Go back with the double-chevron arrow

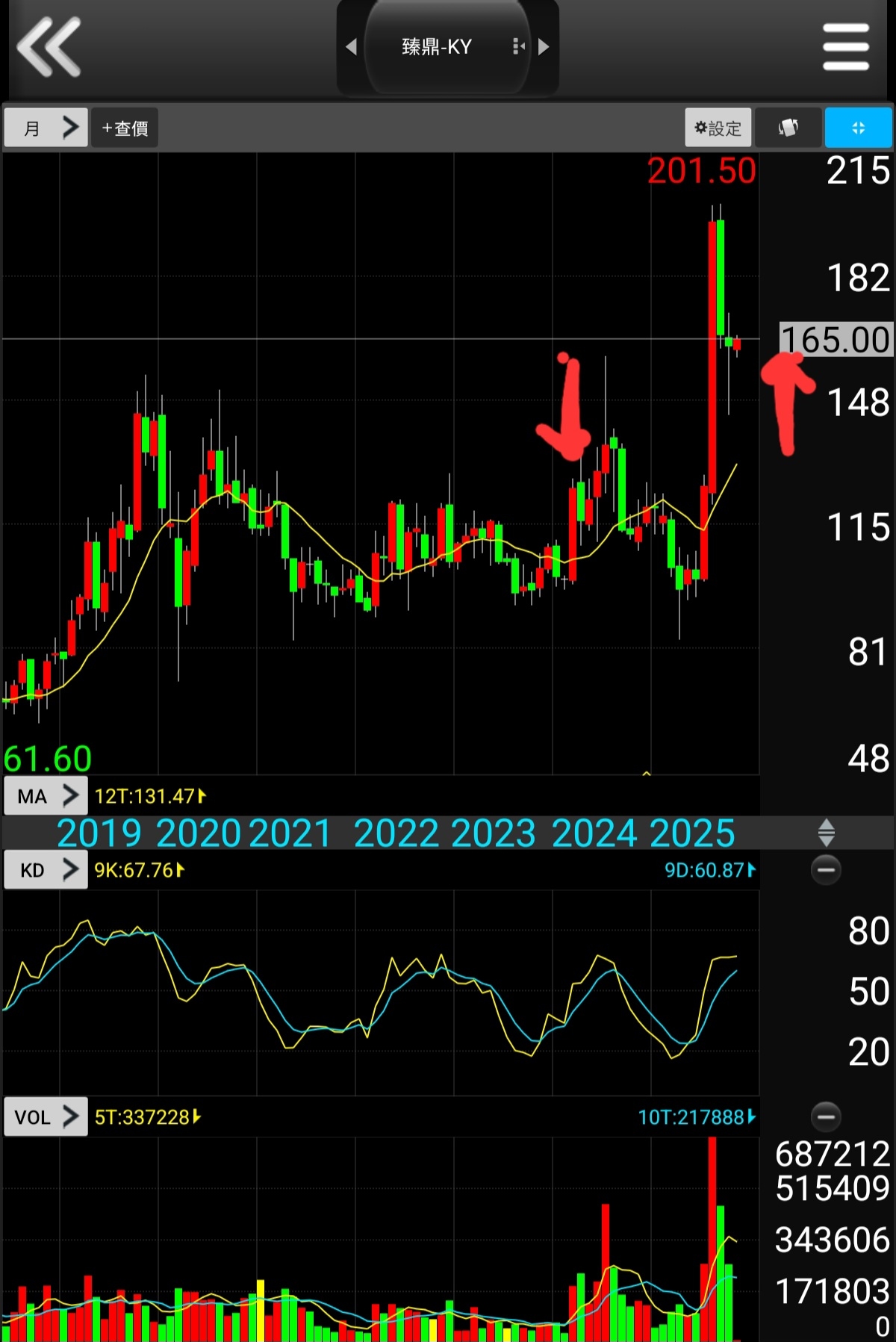49,47
